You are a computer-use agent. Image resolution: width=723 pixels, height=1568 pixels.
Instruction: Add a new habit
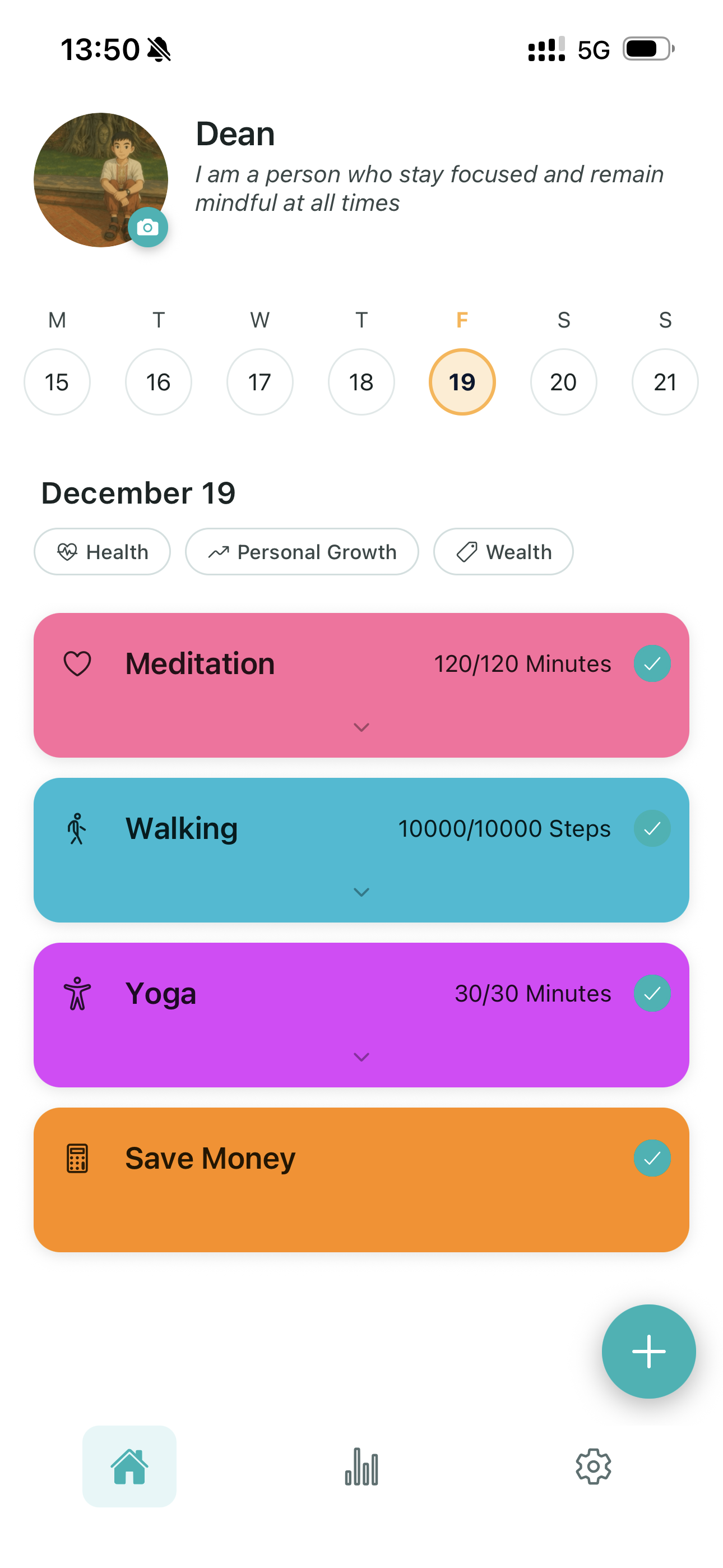(649, 1352)
